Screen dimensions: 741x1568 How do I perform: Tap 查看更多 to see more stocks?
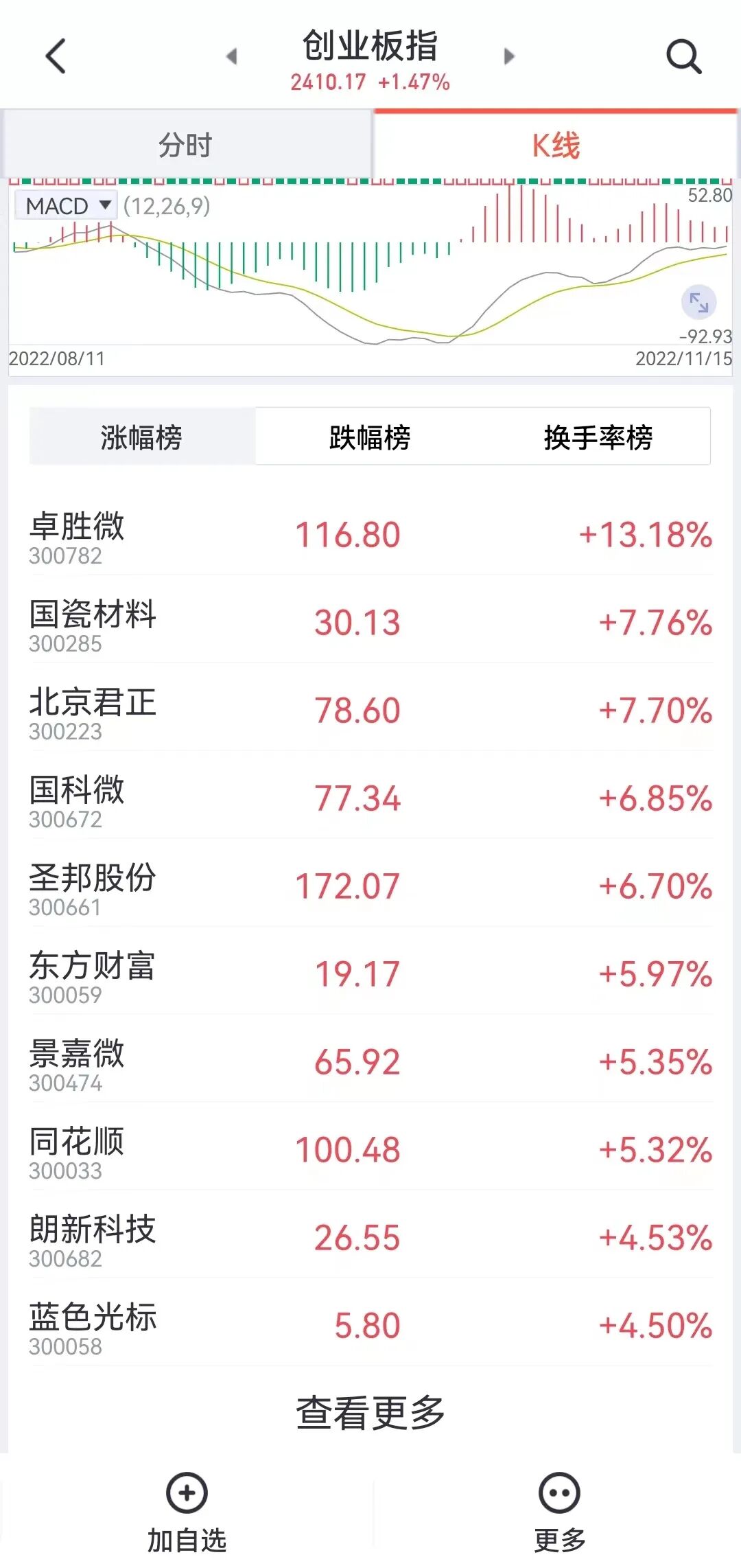pyautogui.click(x=370, y=1413)
